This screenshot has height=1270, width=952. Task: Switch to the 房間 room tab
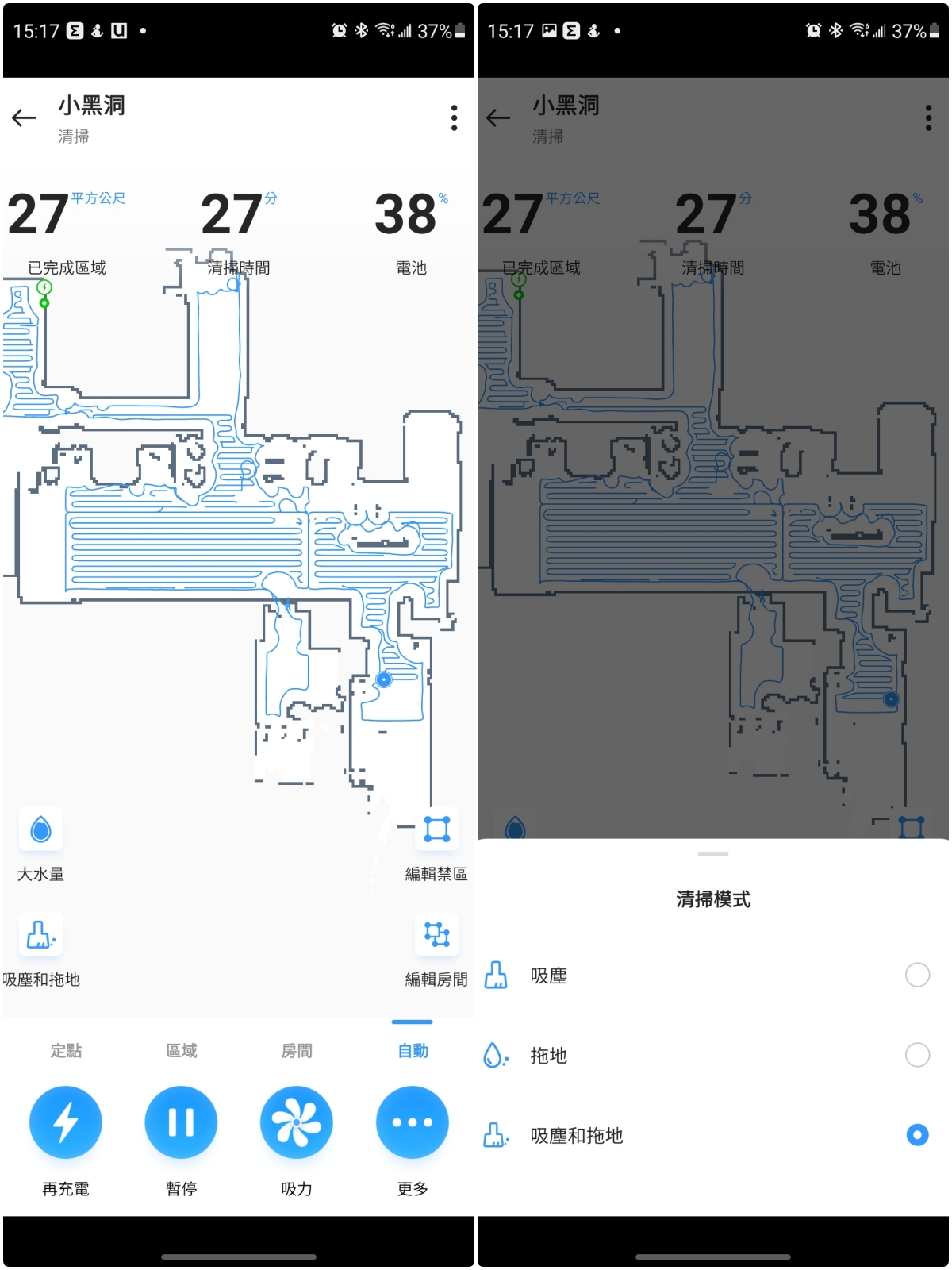(297, 1051)
